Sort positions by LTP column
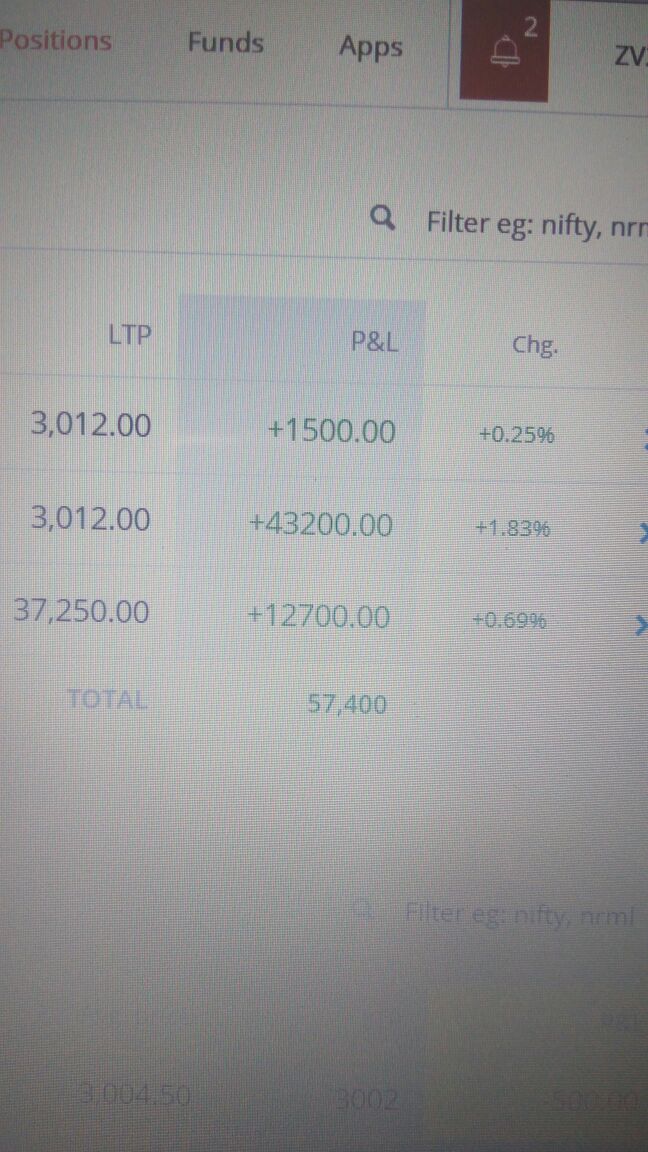 pos(129,335)
